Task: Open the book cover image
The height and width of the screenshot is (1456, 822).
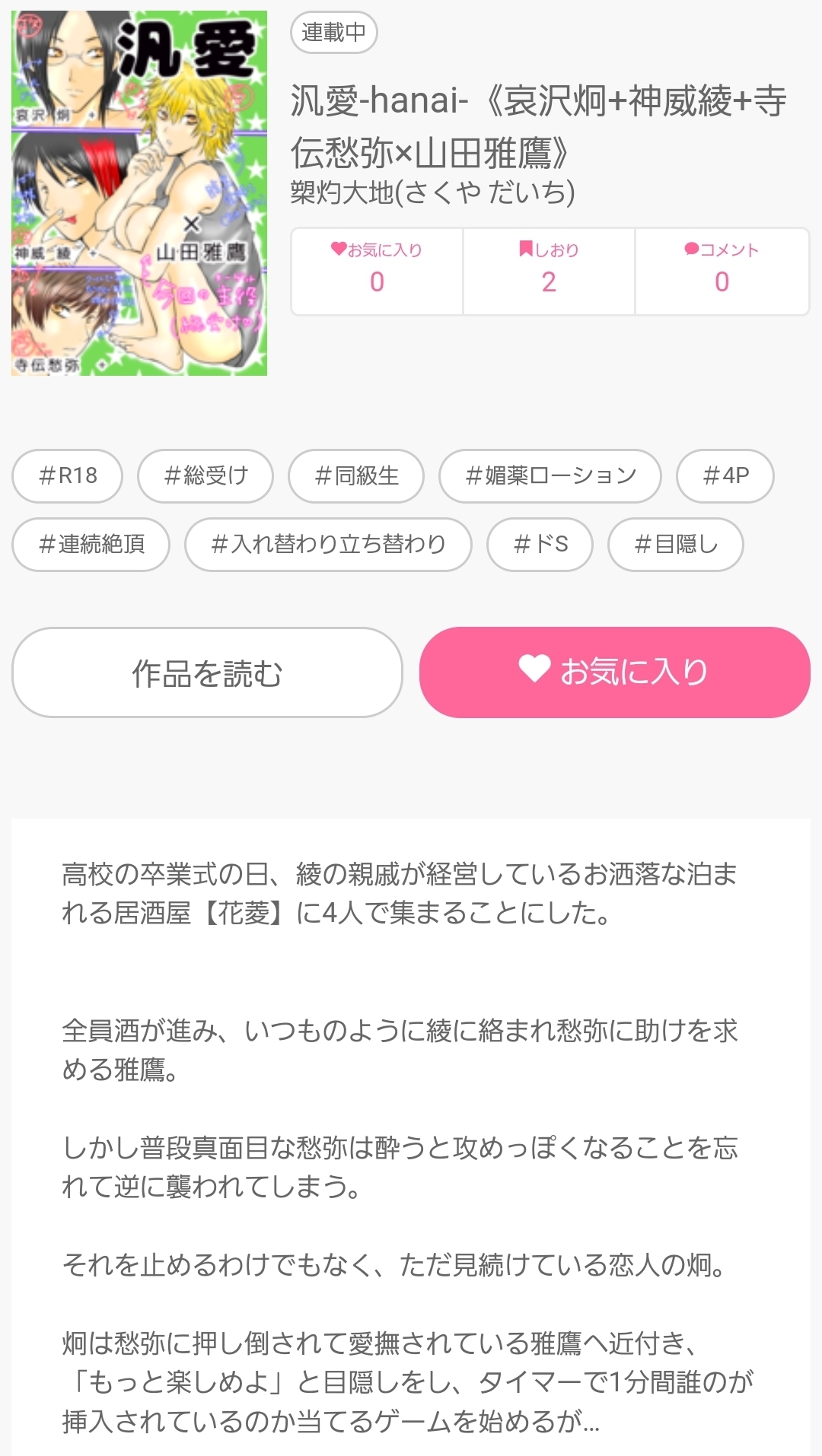Action: [x=139, y=193]
